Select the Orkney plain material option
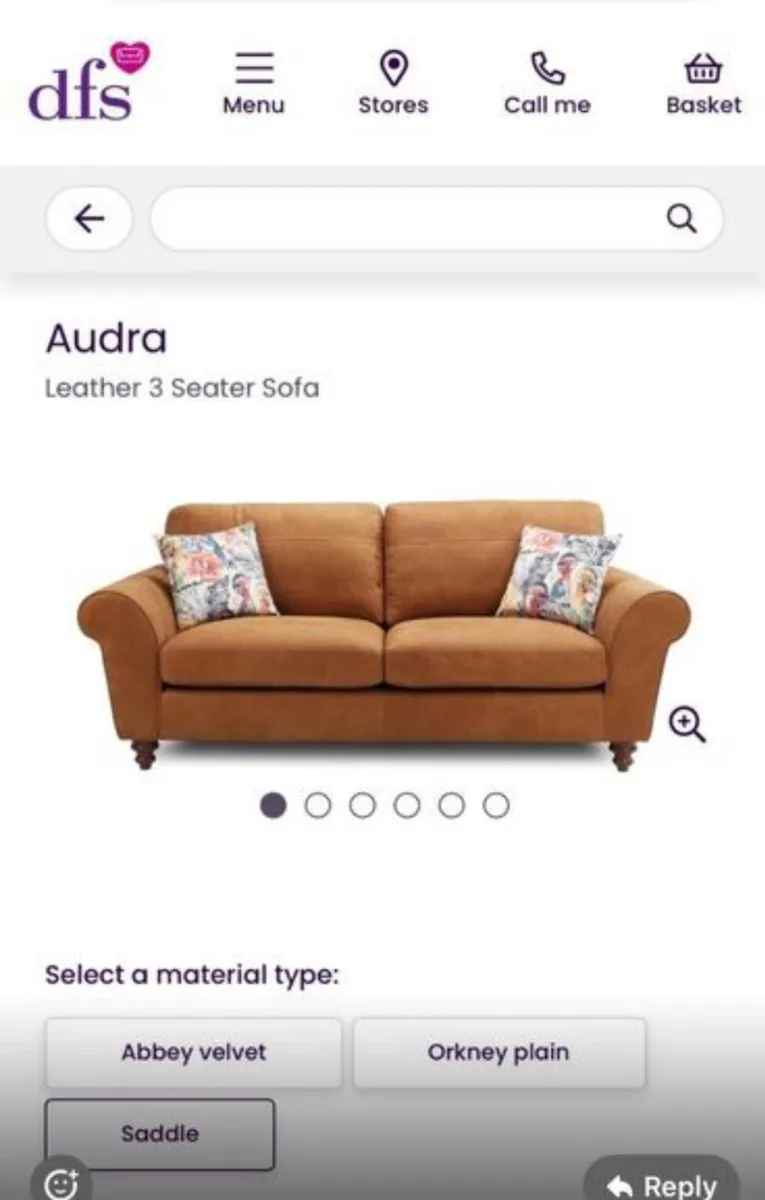 499,1053
